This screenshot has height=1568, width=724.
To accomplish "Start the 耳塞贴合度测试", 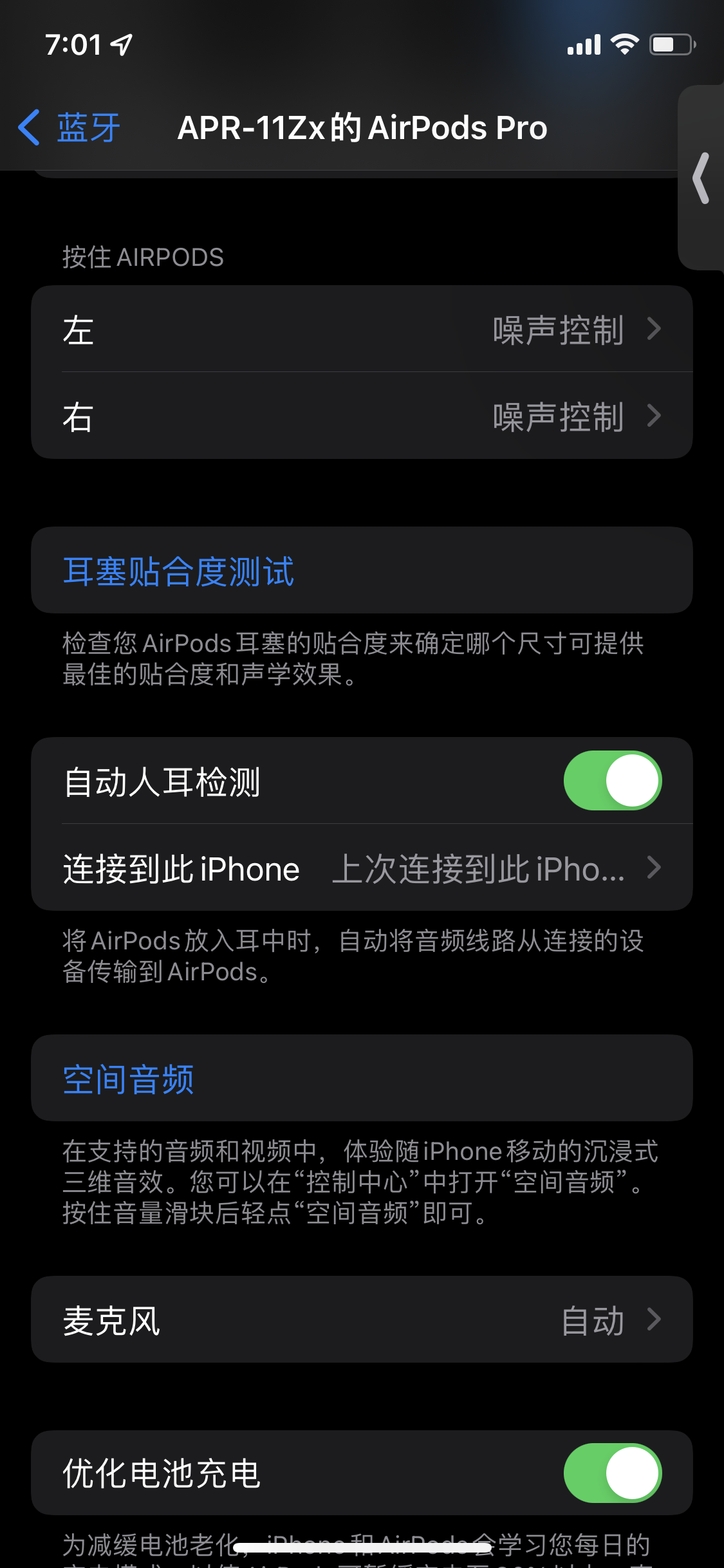I will [179, 571].
